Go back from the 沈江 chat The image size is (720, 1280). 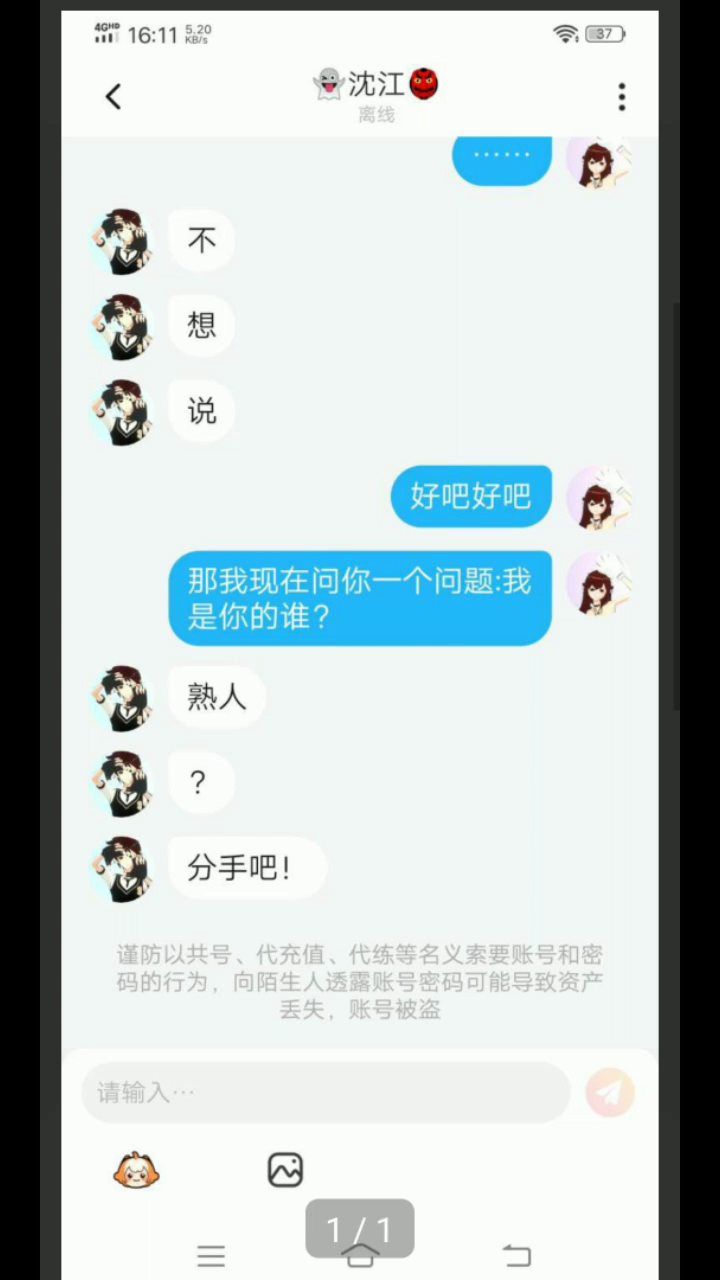pos(113,97)
